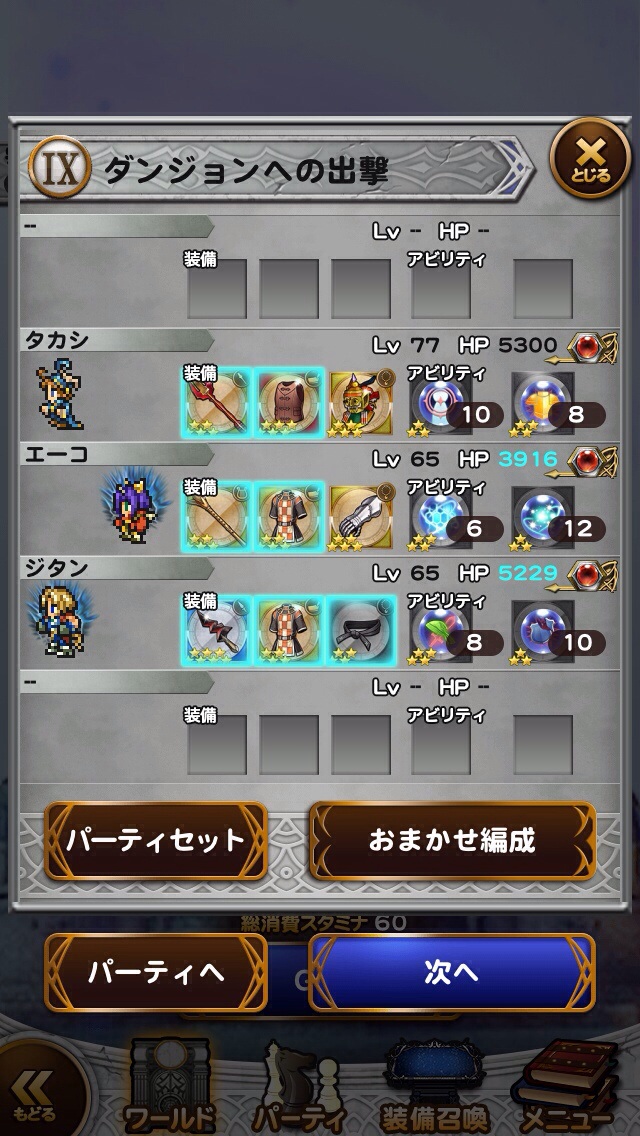This screenshot has height=1136, width=640.
Task: Open ジタン's ability with 8 uses
Action: (x=442, y=631)
